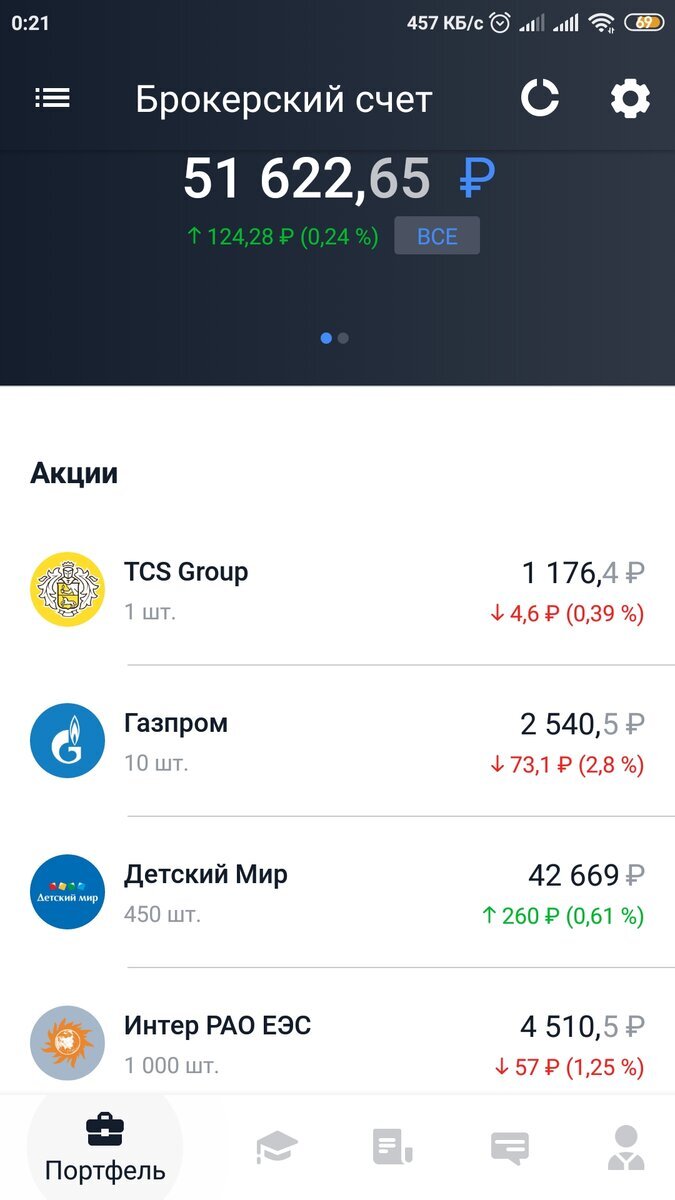This screenshot has height=1200, width=675.
Task: Open the Газпром stock row
Action: pyautogui.click(x=337, y=740)
